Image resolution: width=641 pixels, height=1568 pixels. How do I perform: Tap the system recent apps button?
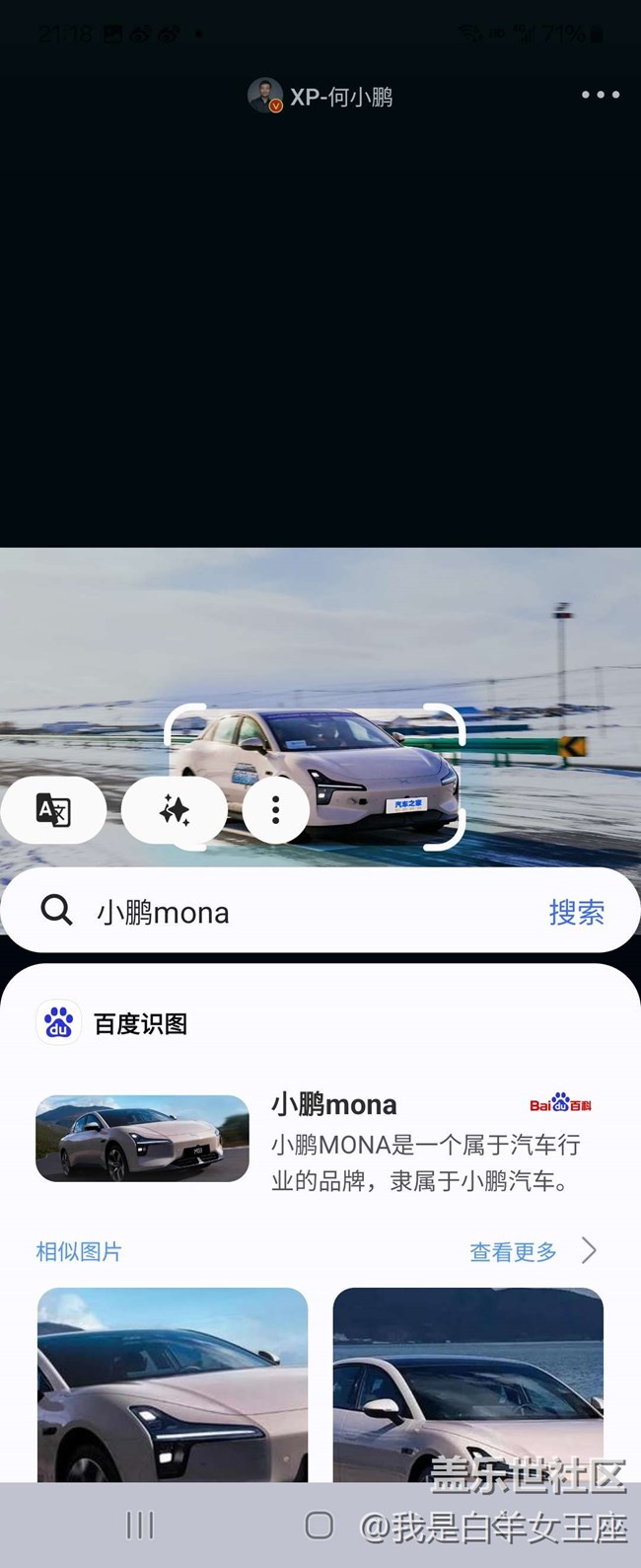140,1526
